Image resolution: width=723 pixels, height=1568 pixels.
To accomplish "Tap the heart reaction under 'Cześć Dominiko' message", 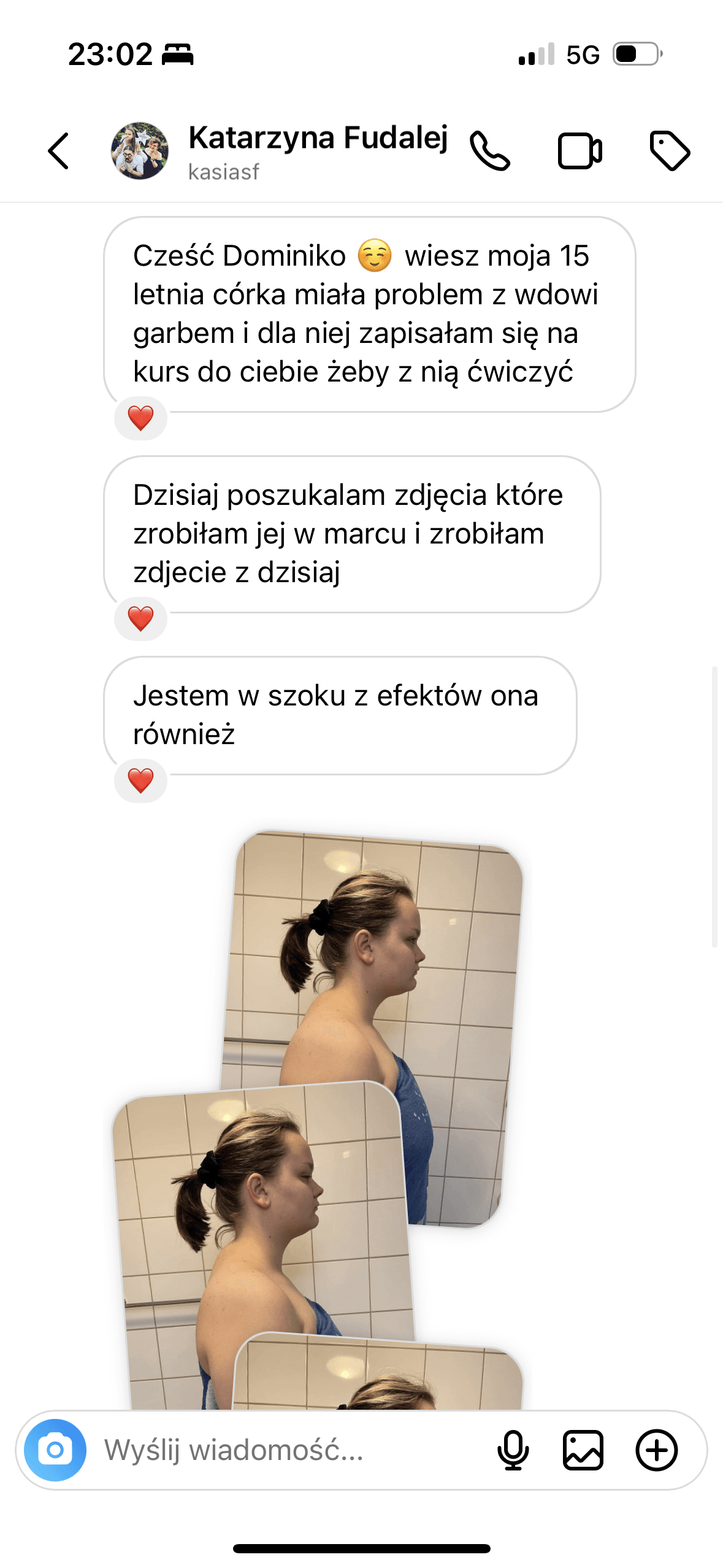I will pyautogui.click(x=140, y=418).
